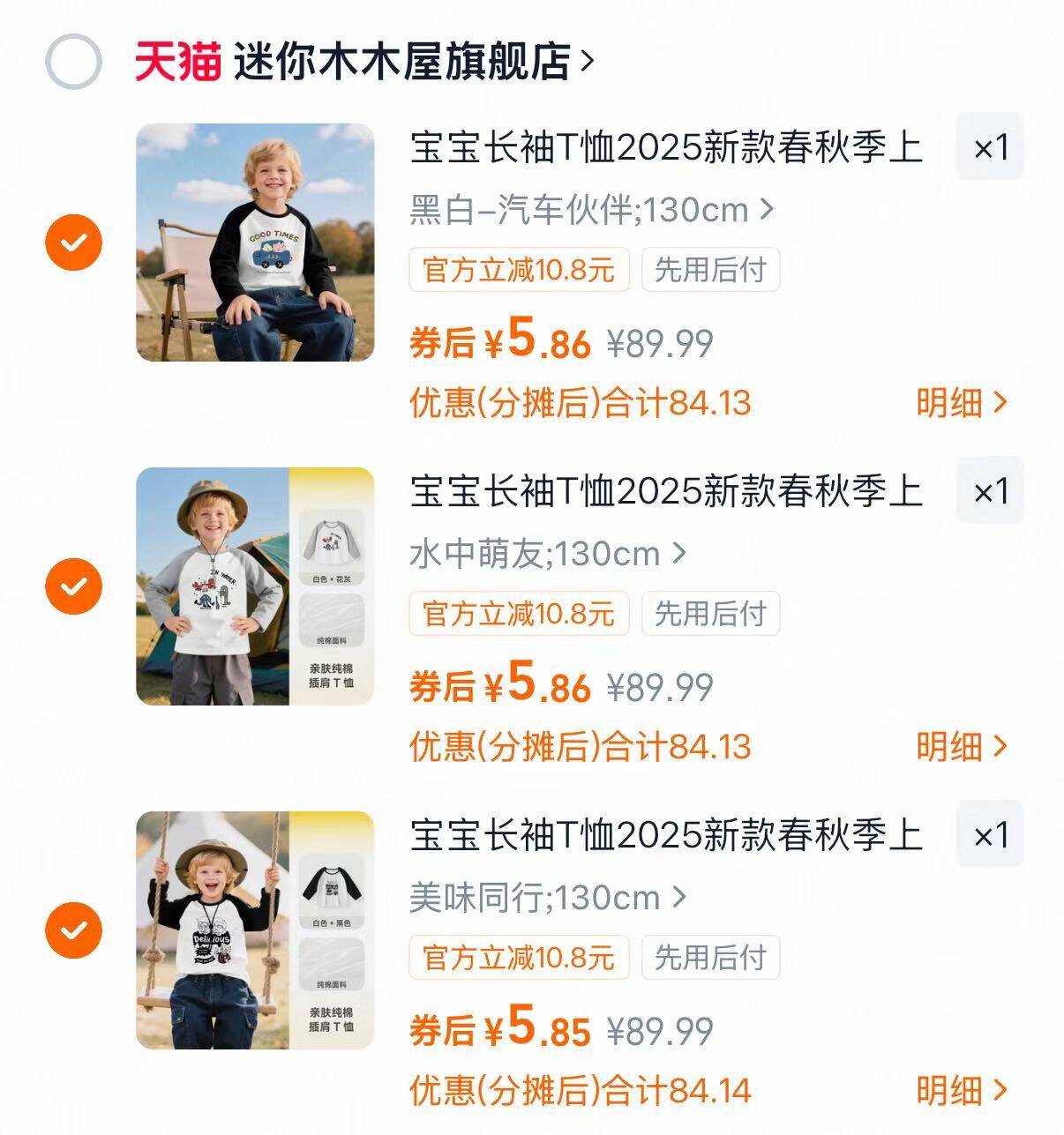The width and height of the screenshot is (1064, 1135).
Task: Adjust quantity ×1 for 美味同行 item
Action: [x=990, y=835]
